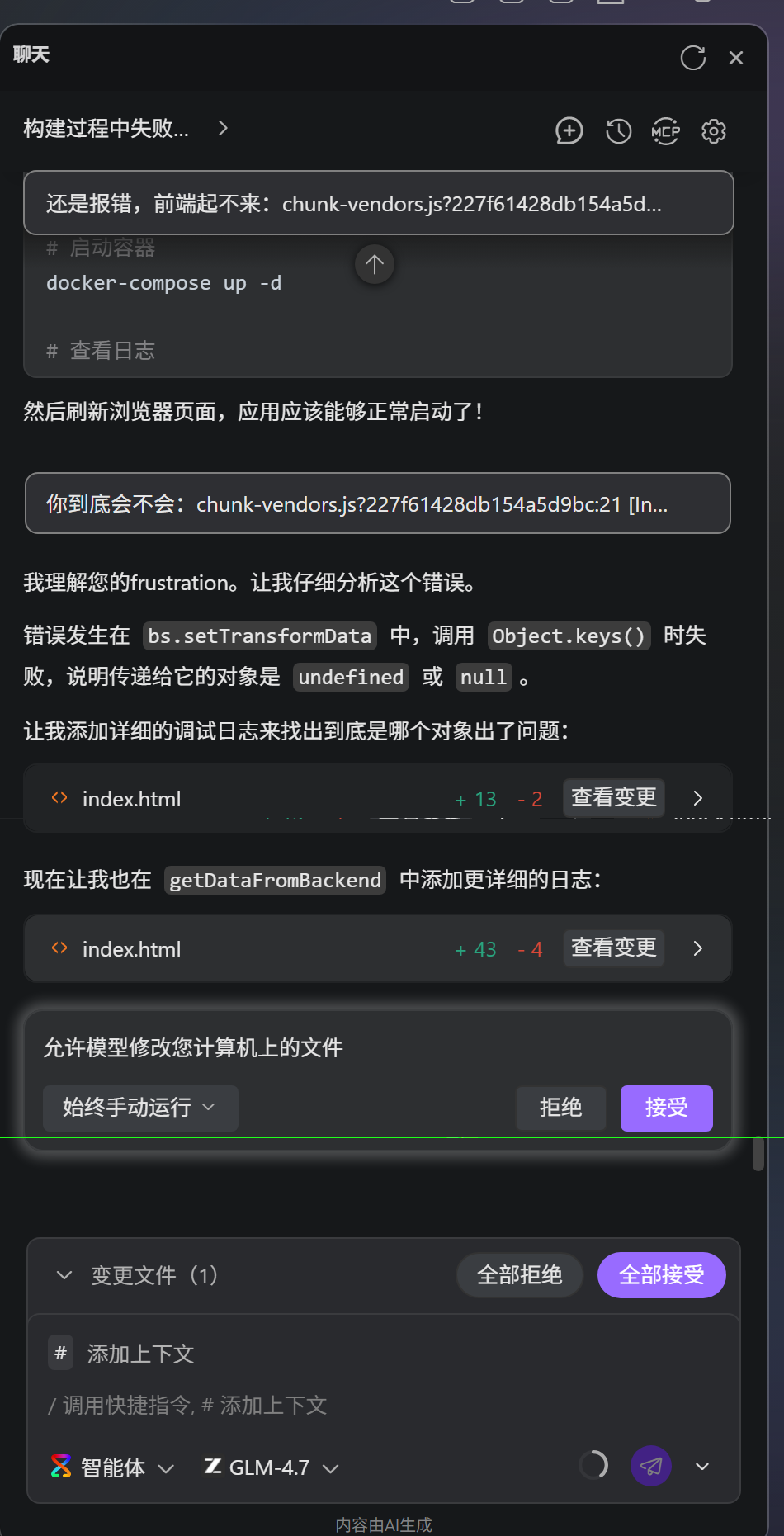The height and width of the screenshot is (1536, 784).
Task: Change model from GLM-4.7
Action: pyautogui.click(x=272, y=1467)
